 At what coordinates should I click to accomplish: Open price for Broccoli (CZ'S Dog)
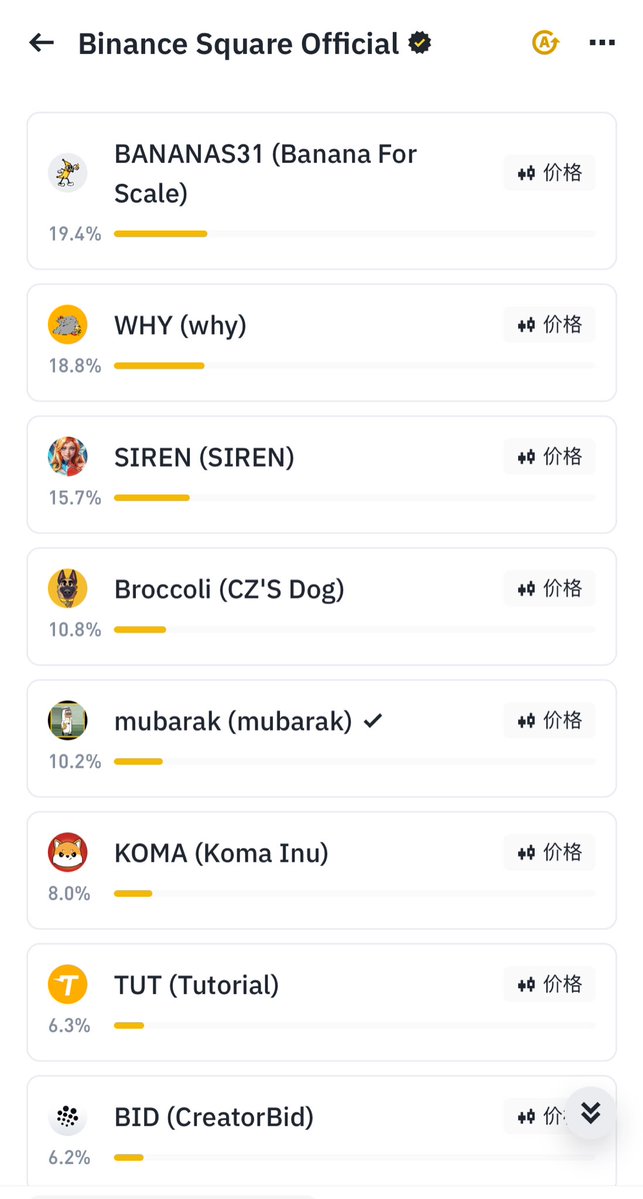[x=549, y=589]
